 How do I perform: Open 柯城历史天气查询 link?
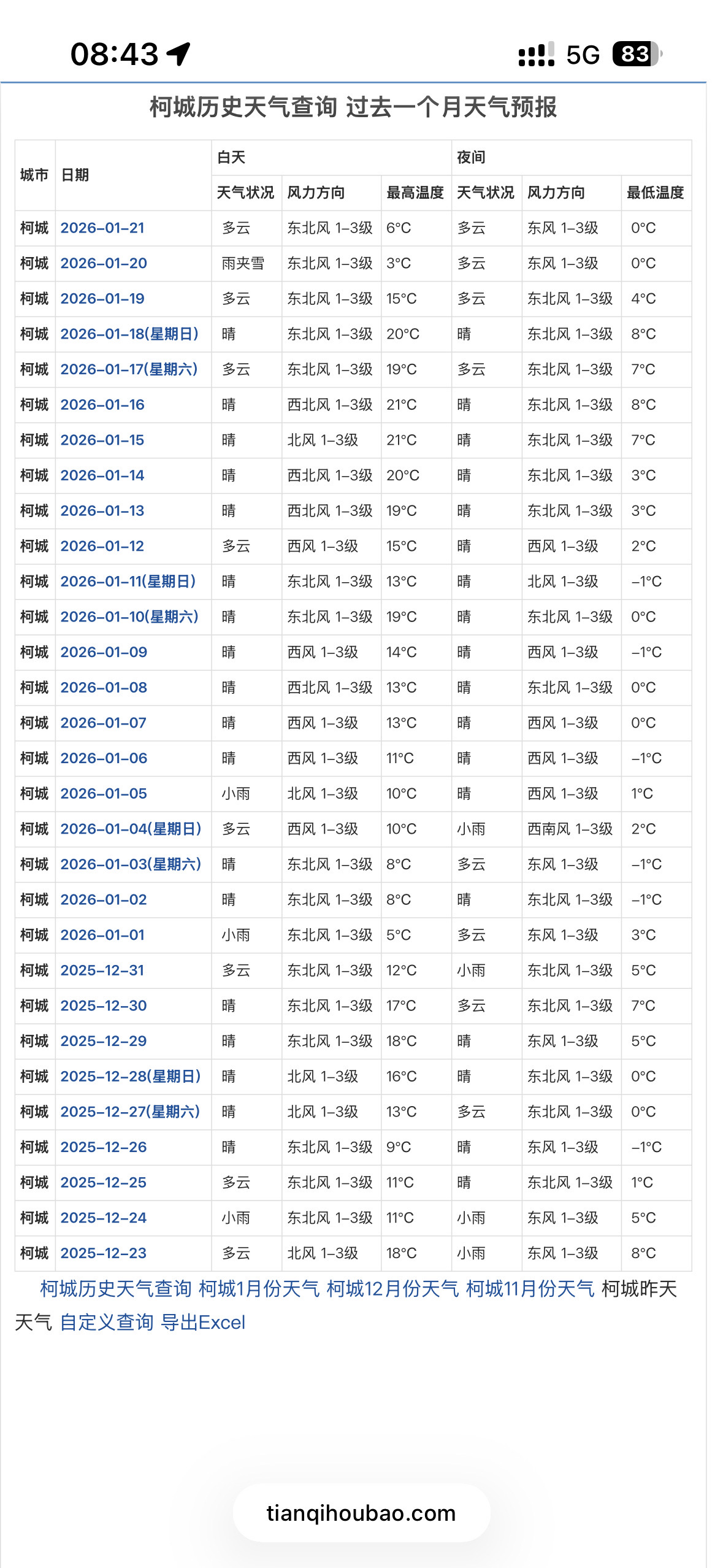[x=116, y=1289]
